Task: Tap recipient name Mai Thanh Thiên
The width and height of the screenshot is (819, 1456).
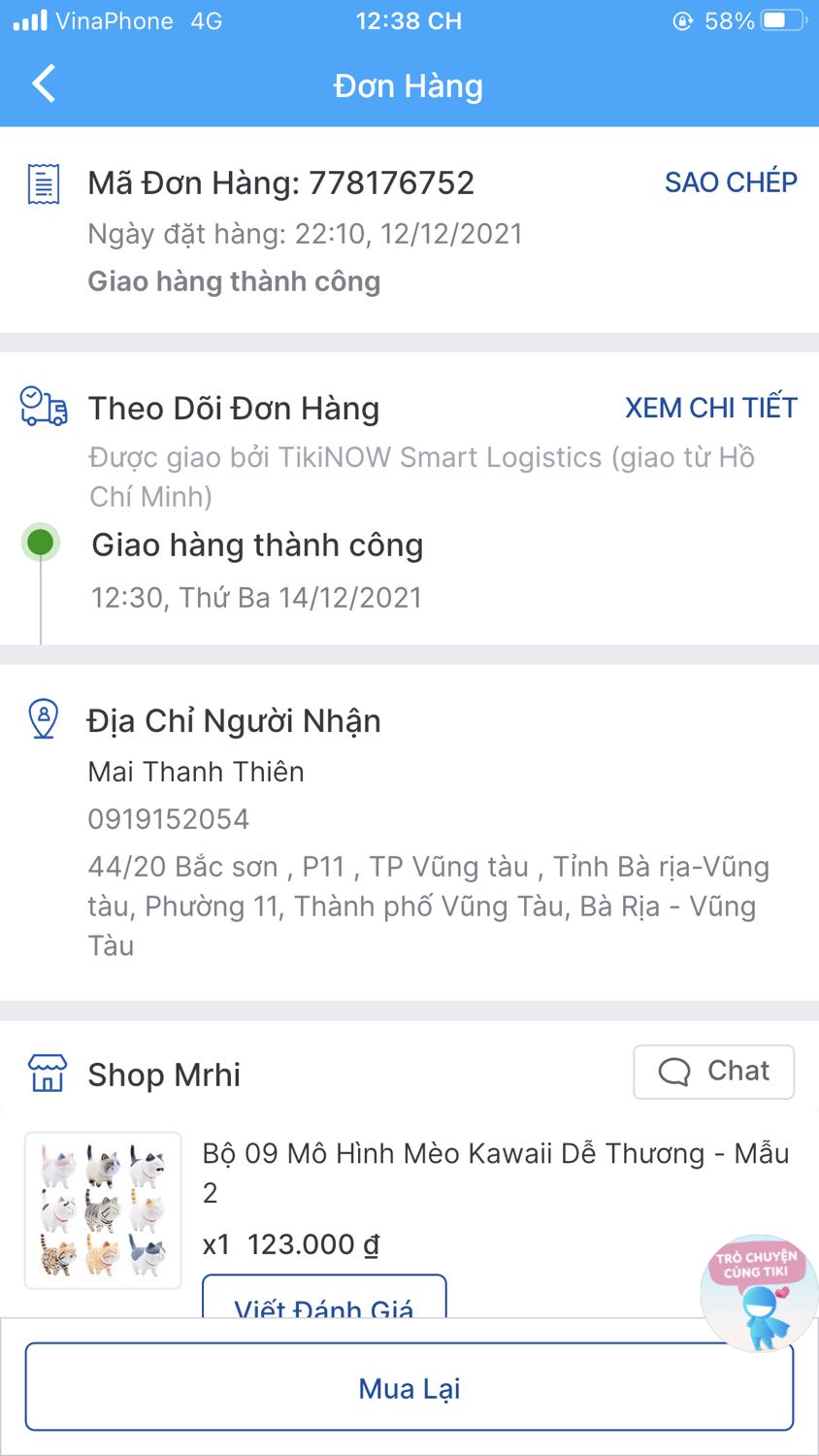Action: (196, 771)
